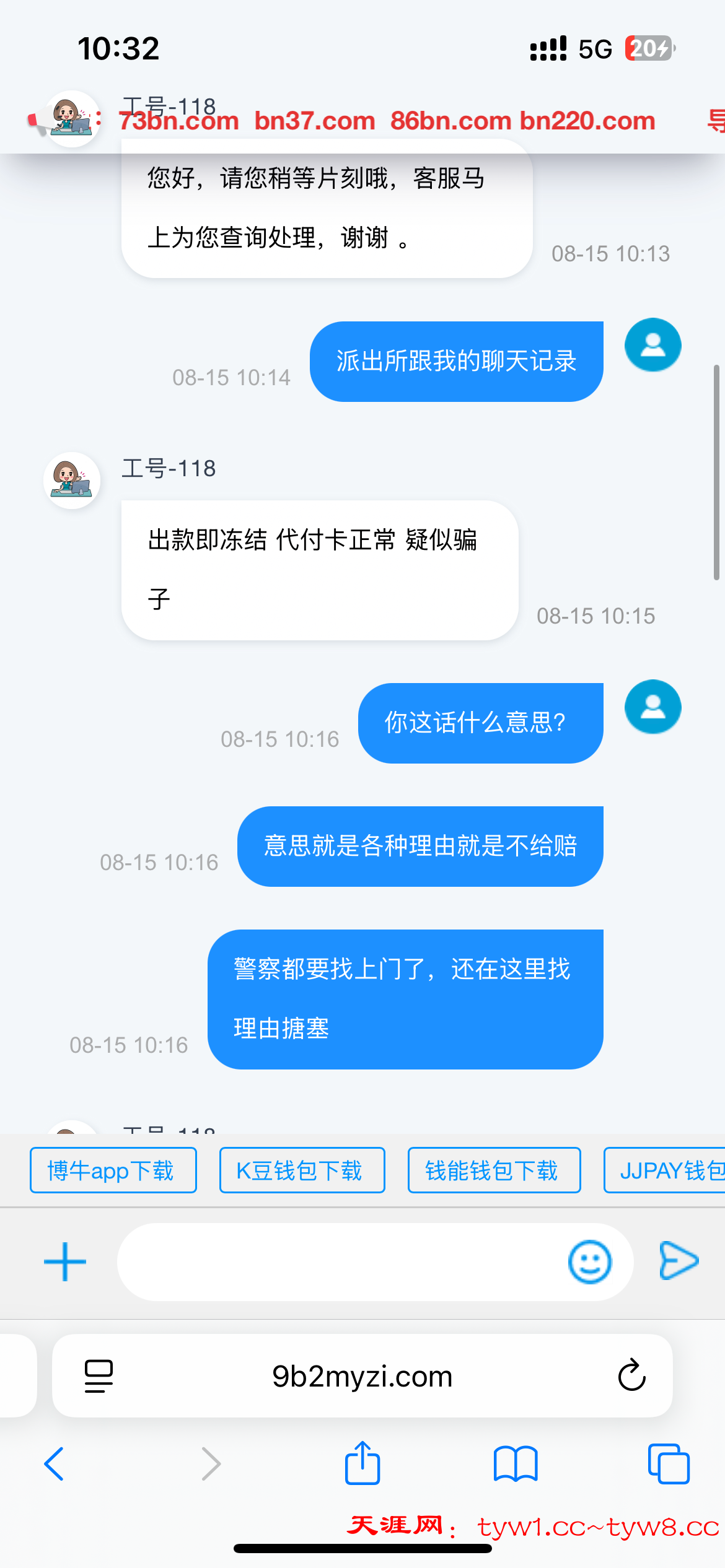Show all open browser tabs
This screenshot has width=725, height=1568.
[668, 1464]
